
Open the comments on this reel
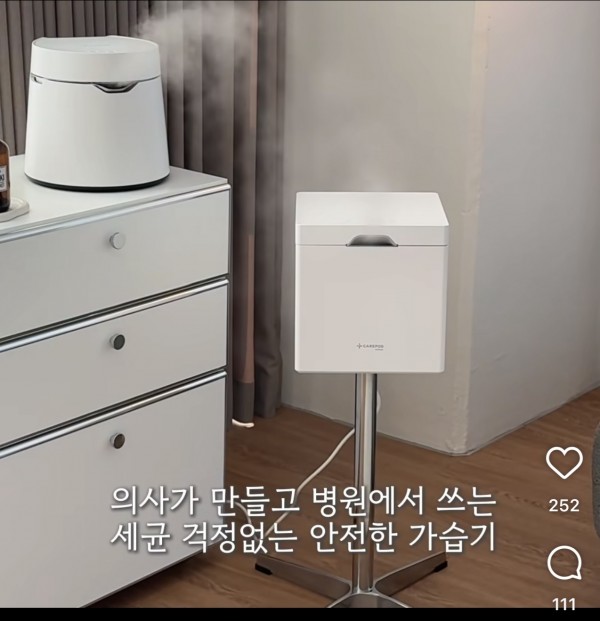[x=564, y=563]
